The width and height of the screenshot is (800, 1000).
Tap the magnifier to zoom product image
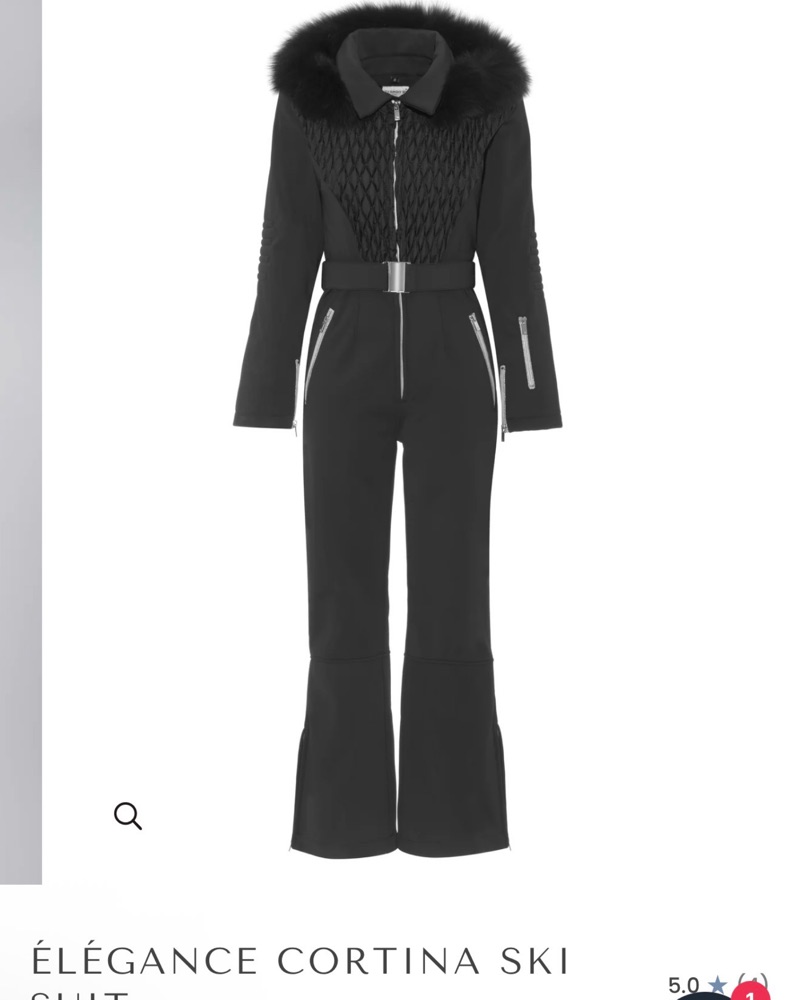pos(128,816)
